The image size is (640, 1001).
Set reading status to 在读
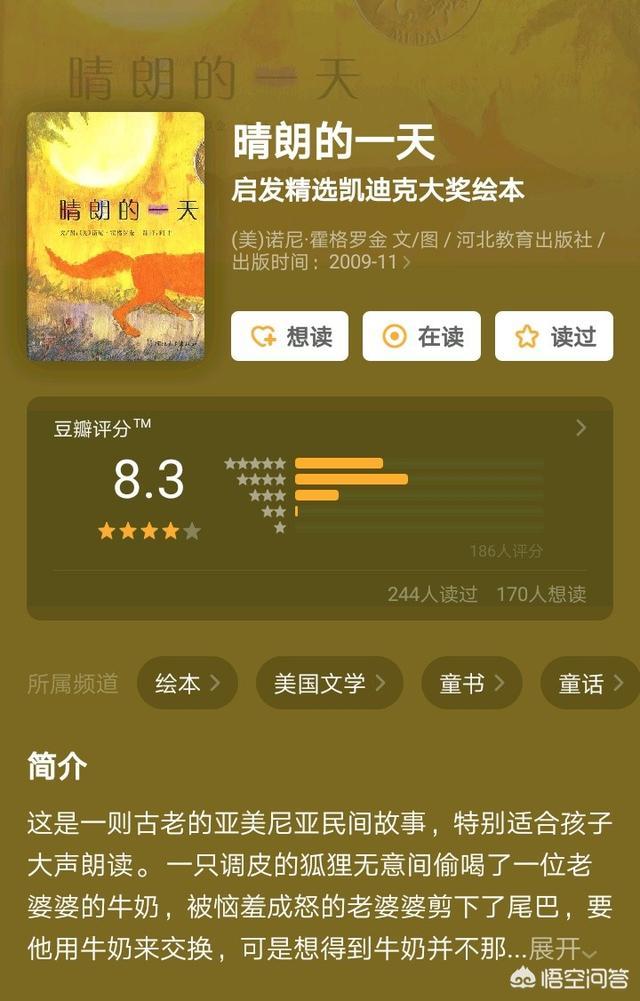point(421,336)
